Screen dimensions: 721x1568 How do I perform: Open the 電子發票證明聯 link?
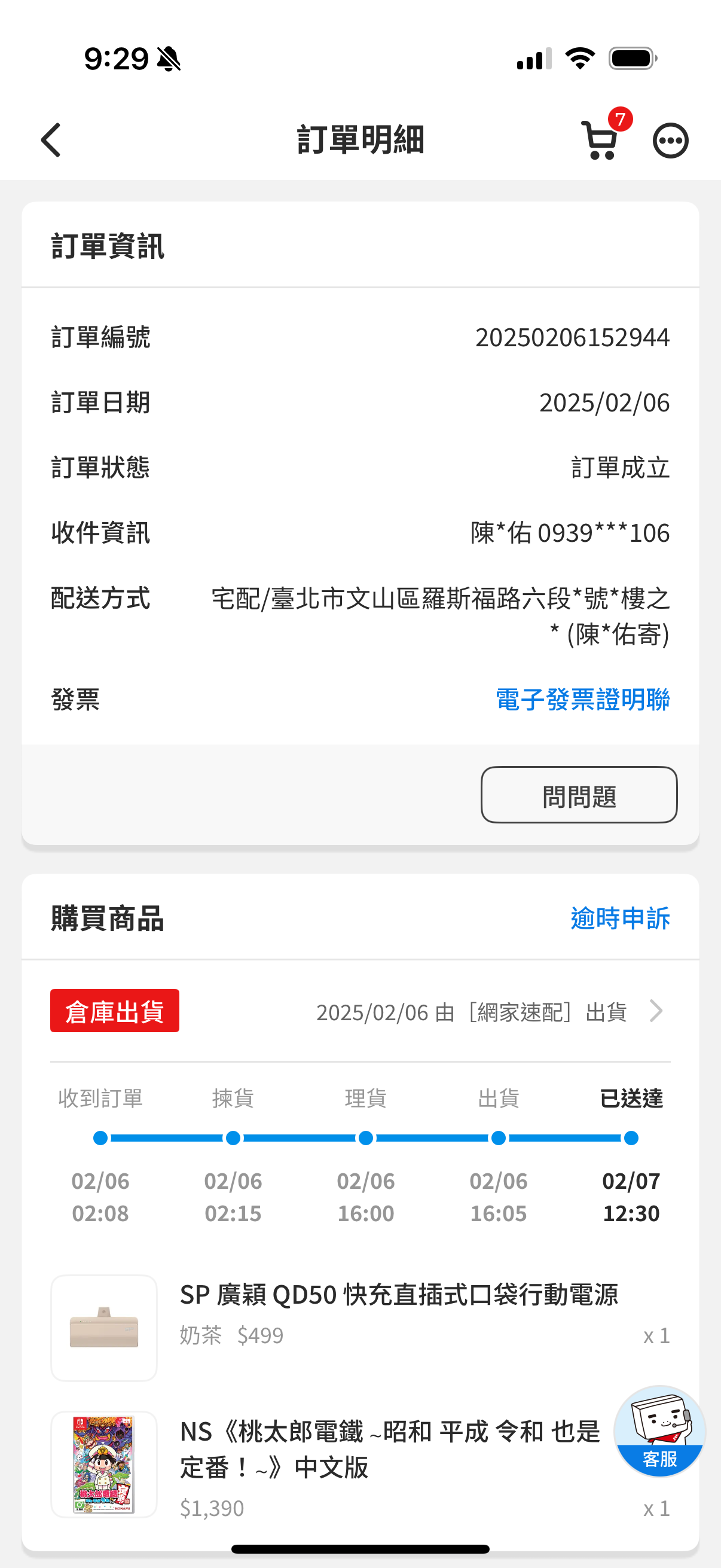582,700
